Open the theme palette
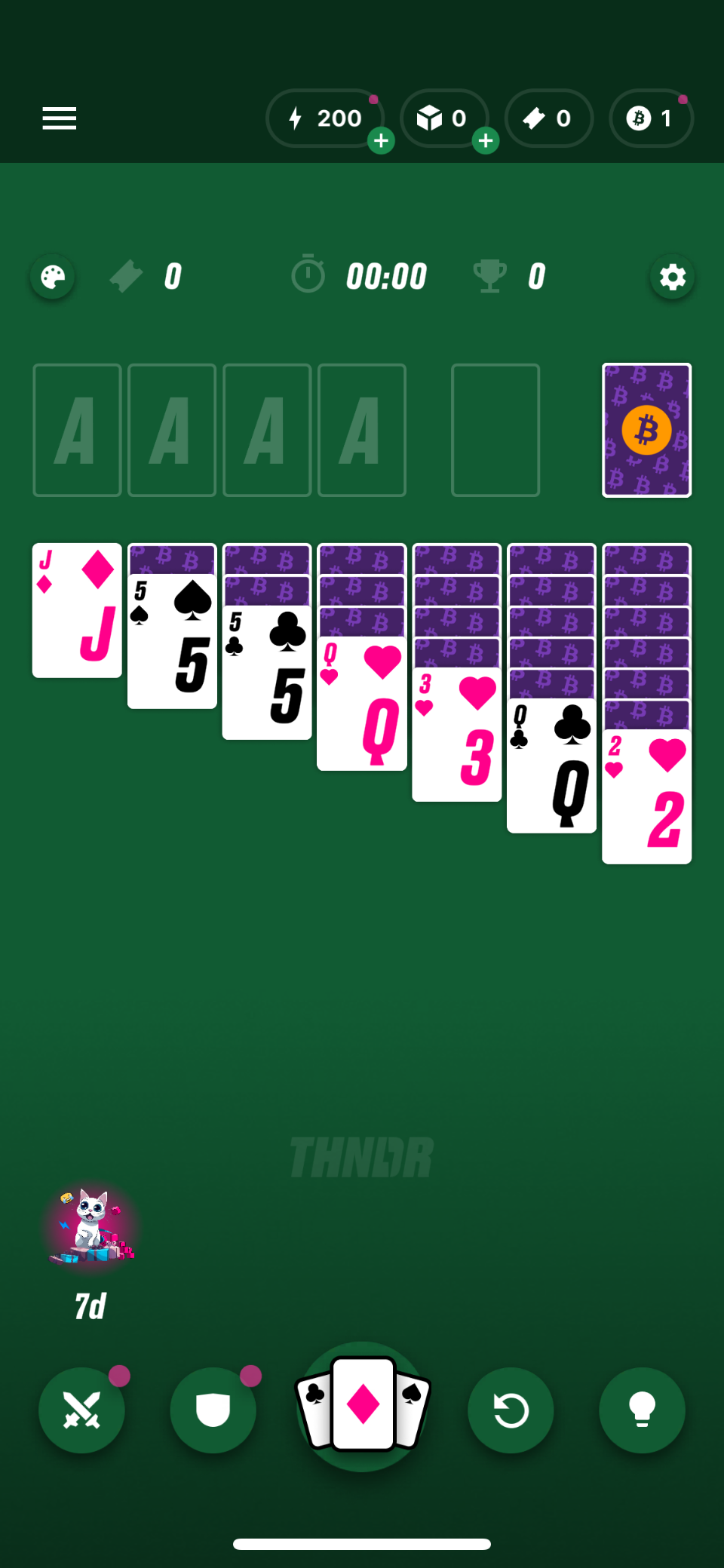 (53, 277)
